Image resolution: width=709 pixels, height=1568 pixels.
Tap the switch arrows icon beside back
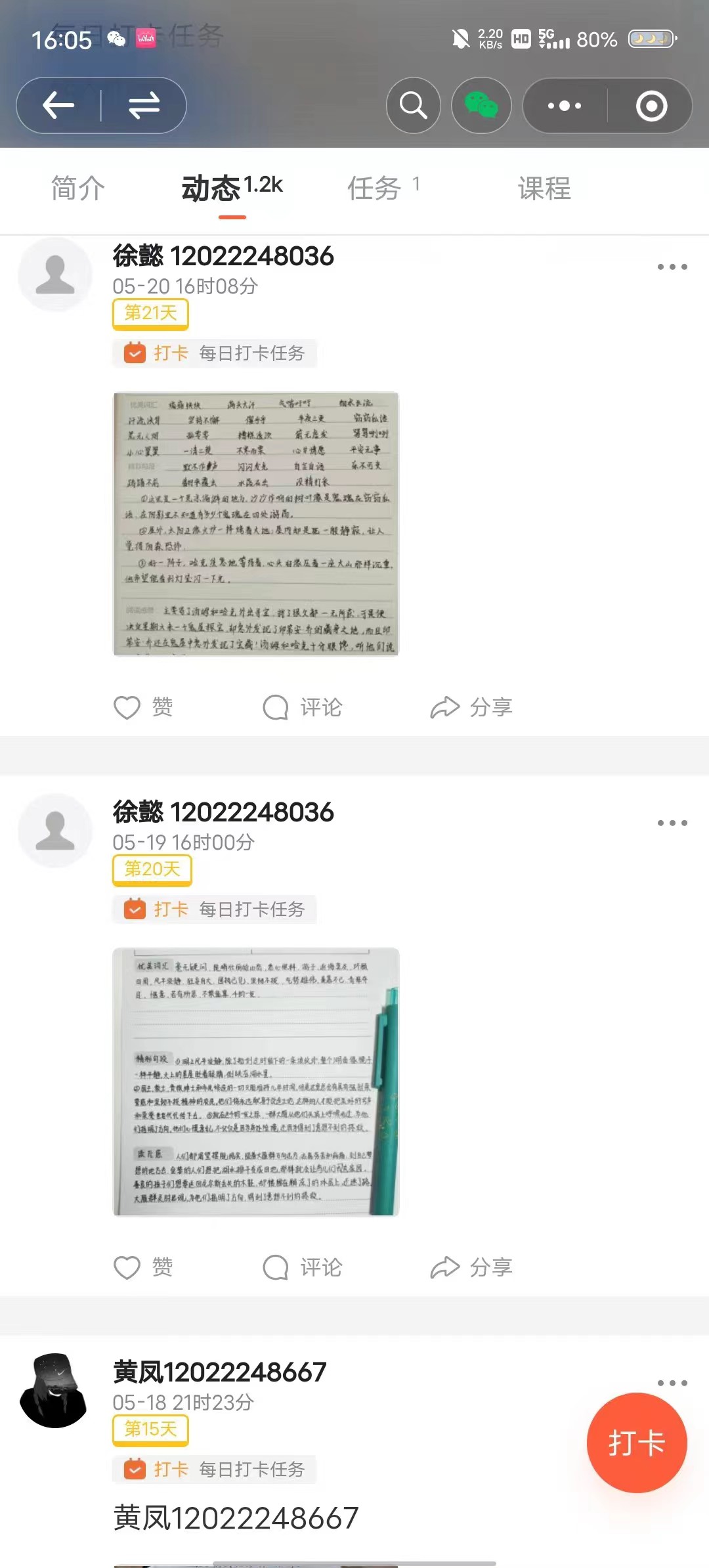pos(144,106)
